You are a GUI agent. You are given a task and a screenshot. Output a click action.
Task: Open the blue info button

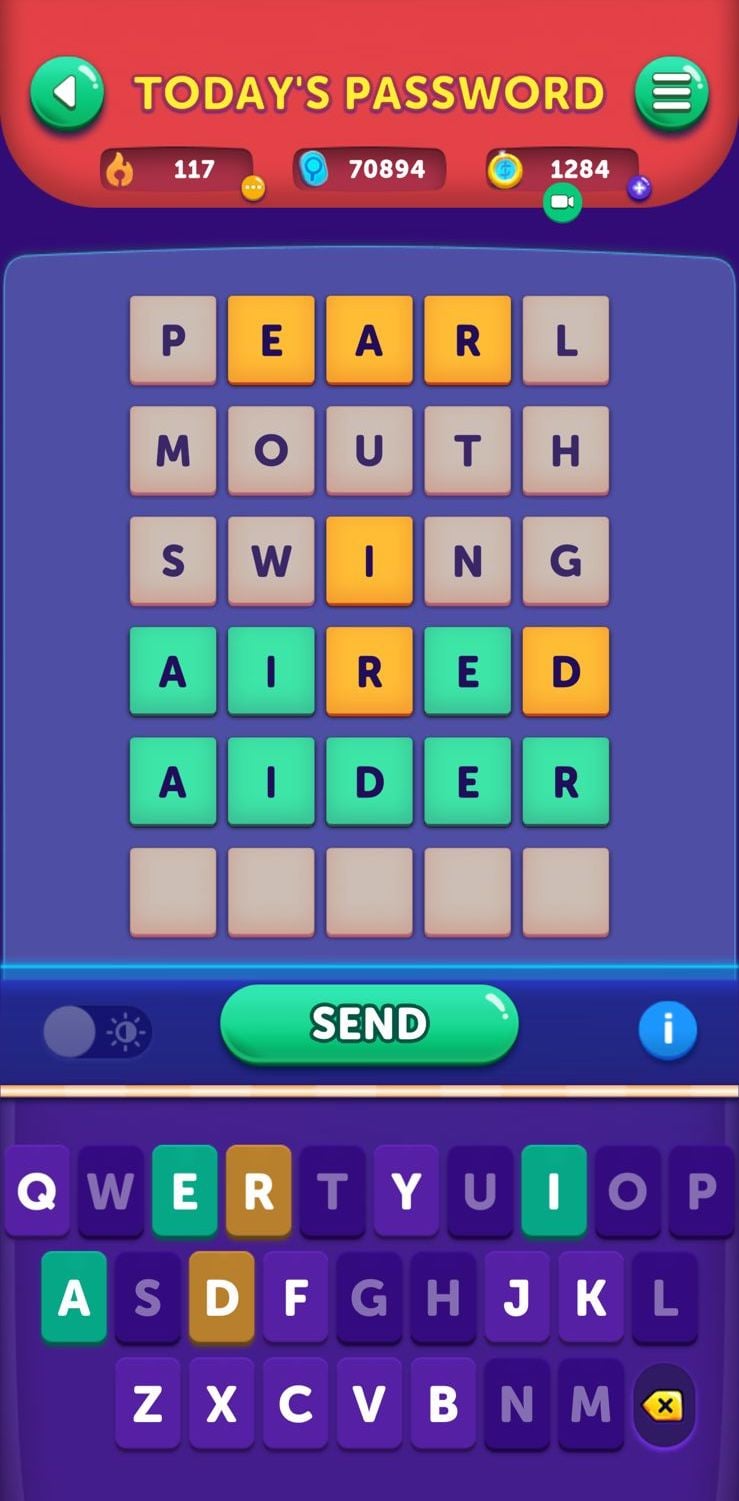(667, 1029)
